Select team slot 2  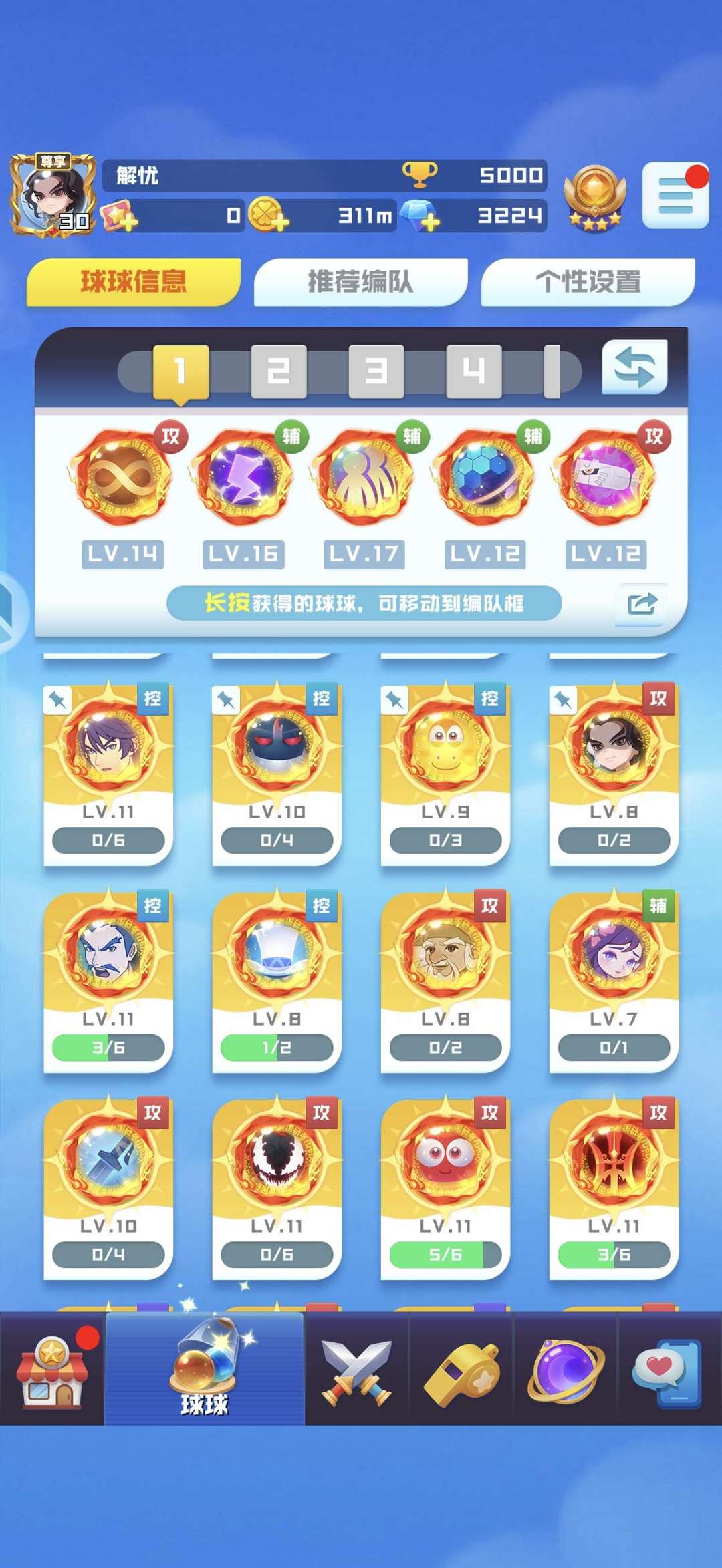pyautogui.click(x=278, y=371)
